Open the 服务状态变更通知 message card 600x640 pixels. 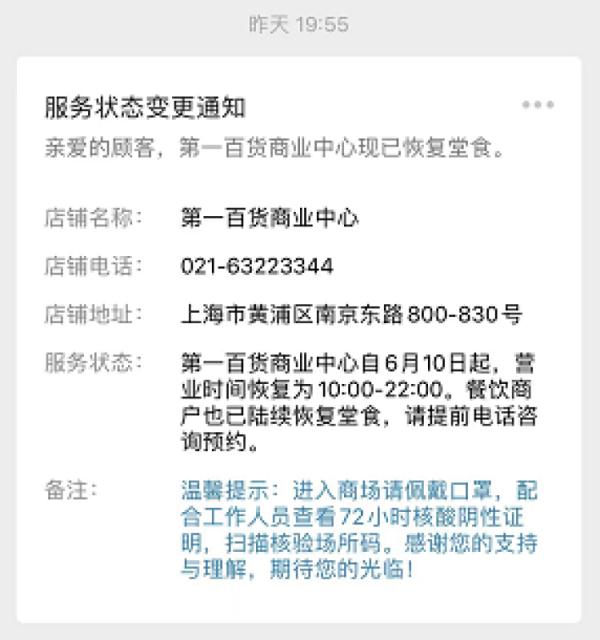coord(146,107)
